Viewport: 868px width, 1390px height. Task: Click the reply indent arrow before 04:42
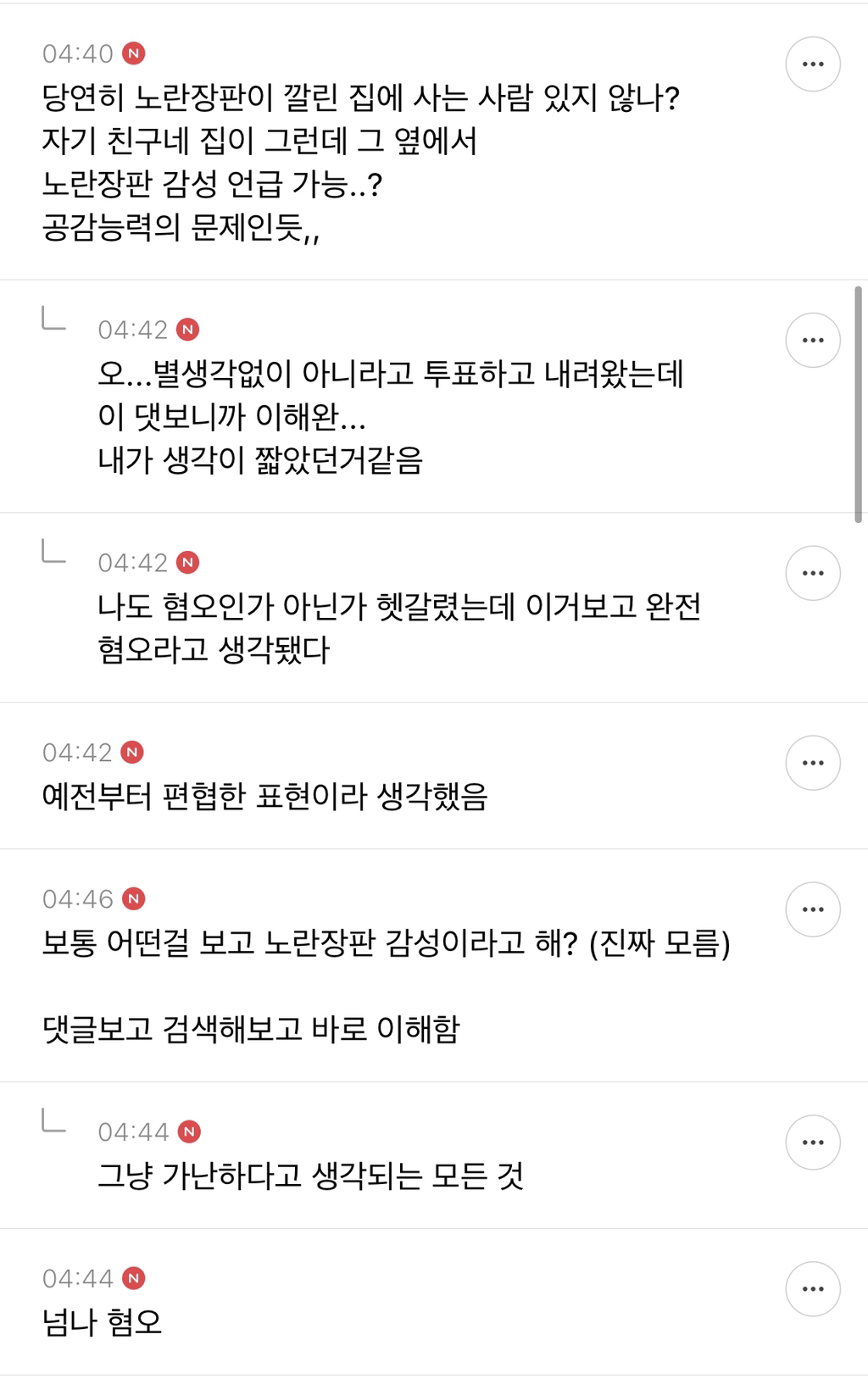53,320
